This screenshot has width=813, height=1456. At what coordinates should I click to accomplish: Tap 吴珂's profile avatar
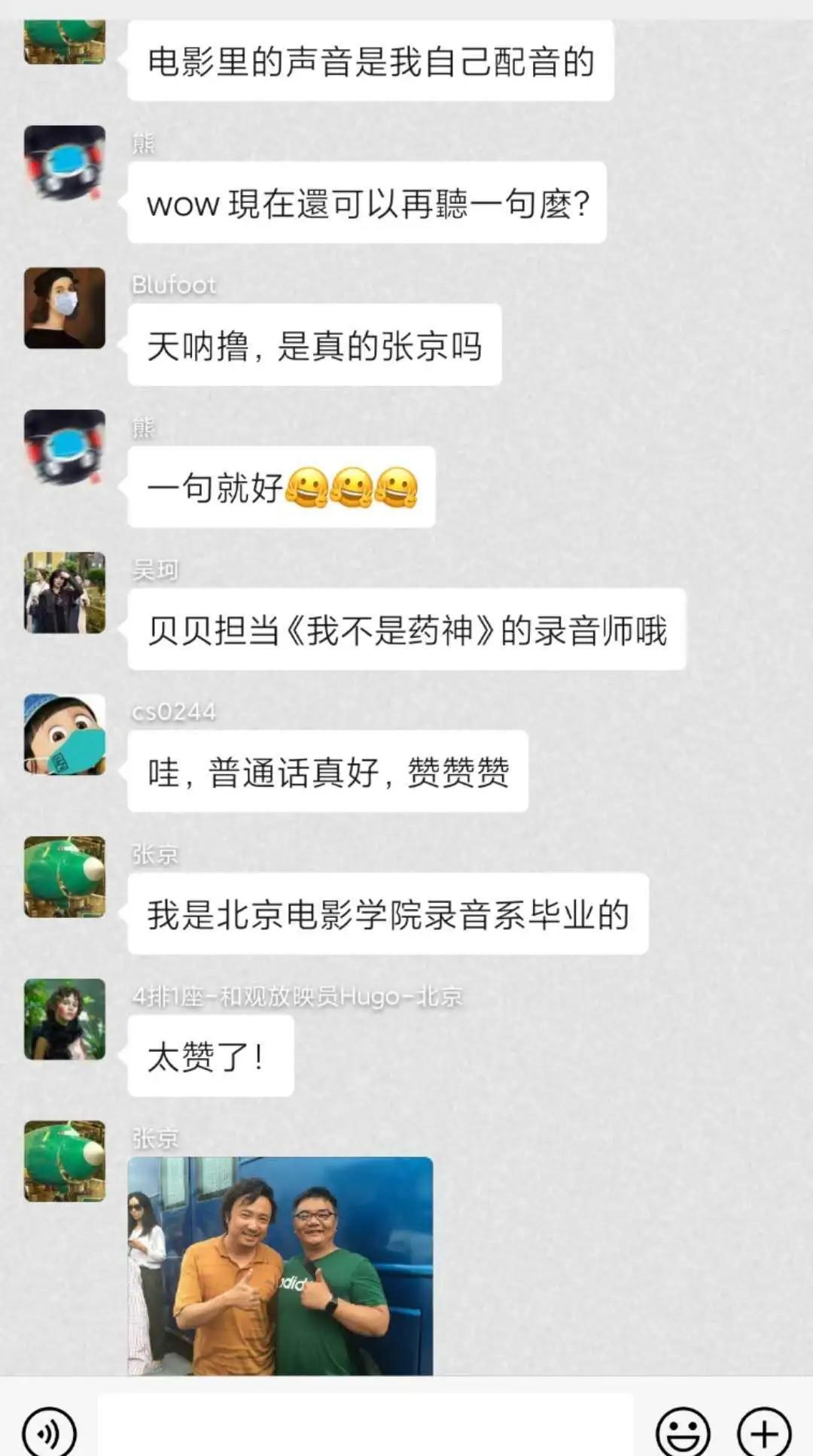pyautogui.click(x=65, y=592)
